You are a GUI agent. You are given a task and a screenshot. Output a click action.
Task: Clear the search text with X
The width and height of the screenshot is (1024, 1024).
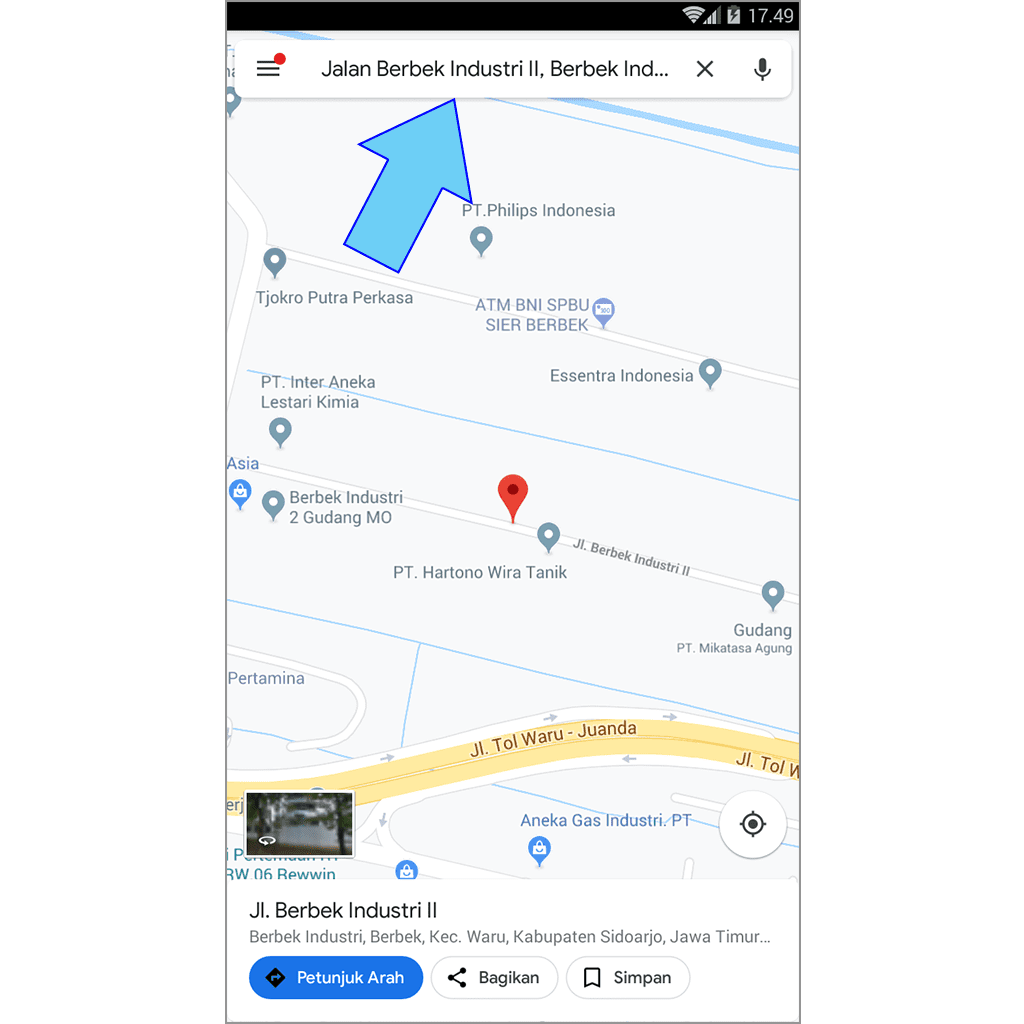click(x=705, y=69)
